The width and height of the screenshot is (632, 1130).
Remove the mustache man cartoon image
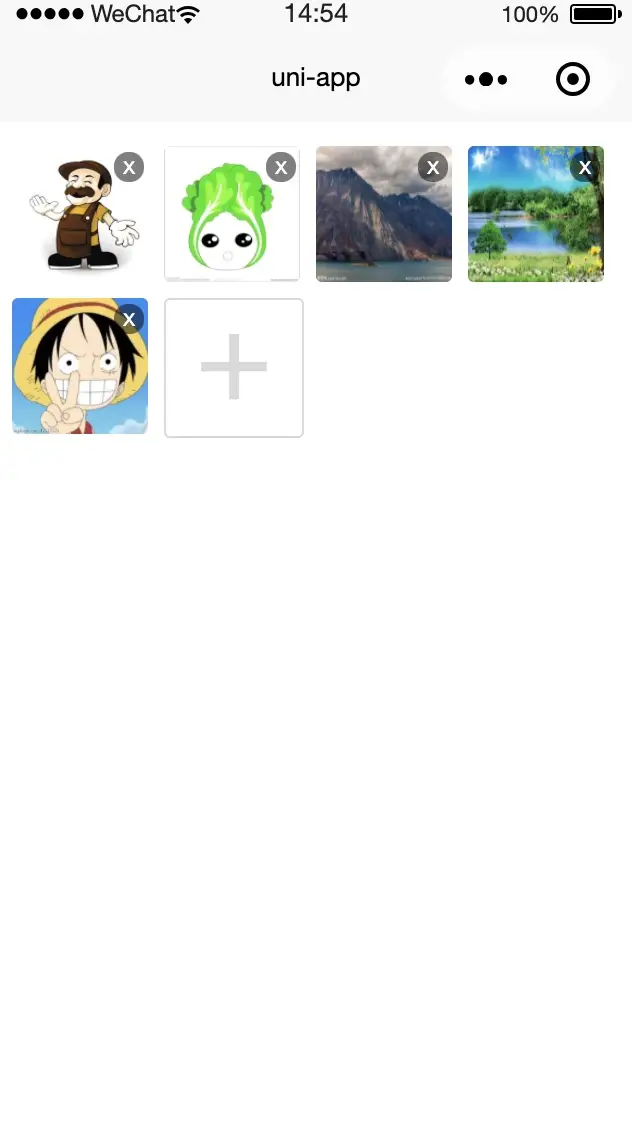point(129,167)
